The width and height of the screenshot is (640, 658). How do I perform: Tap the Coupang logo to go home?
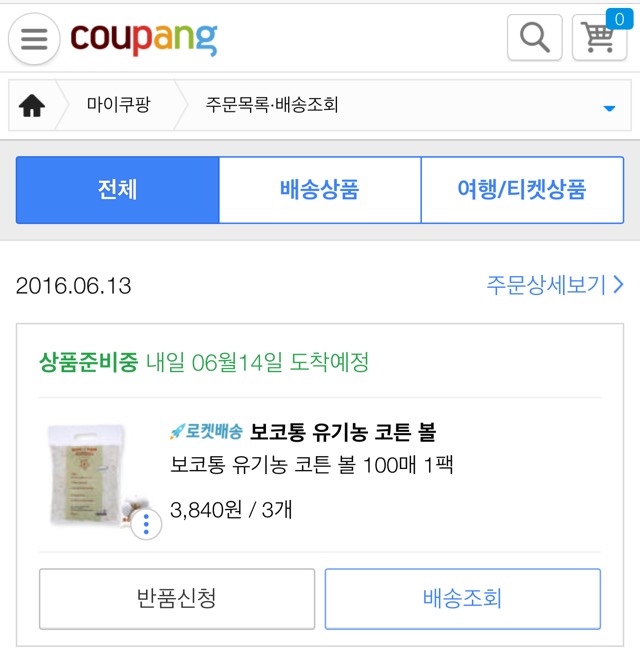143,39
